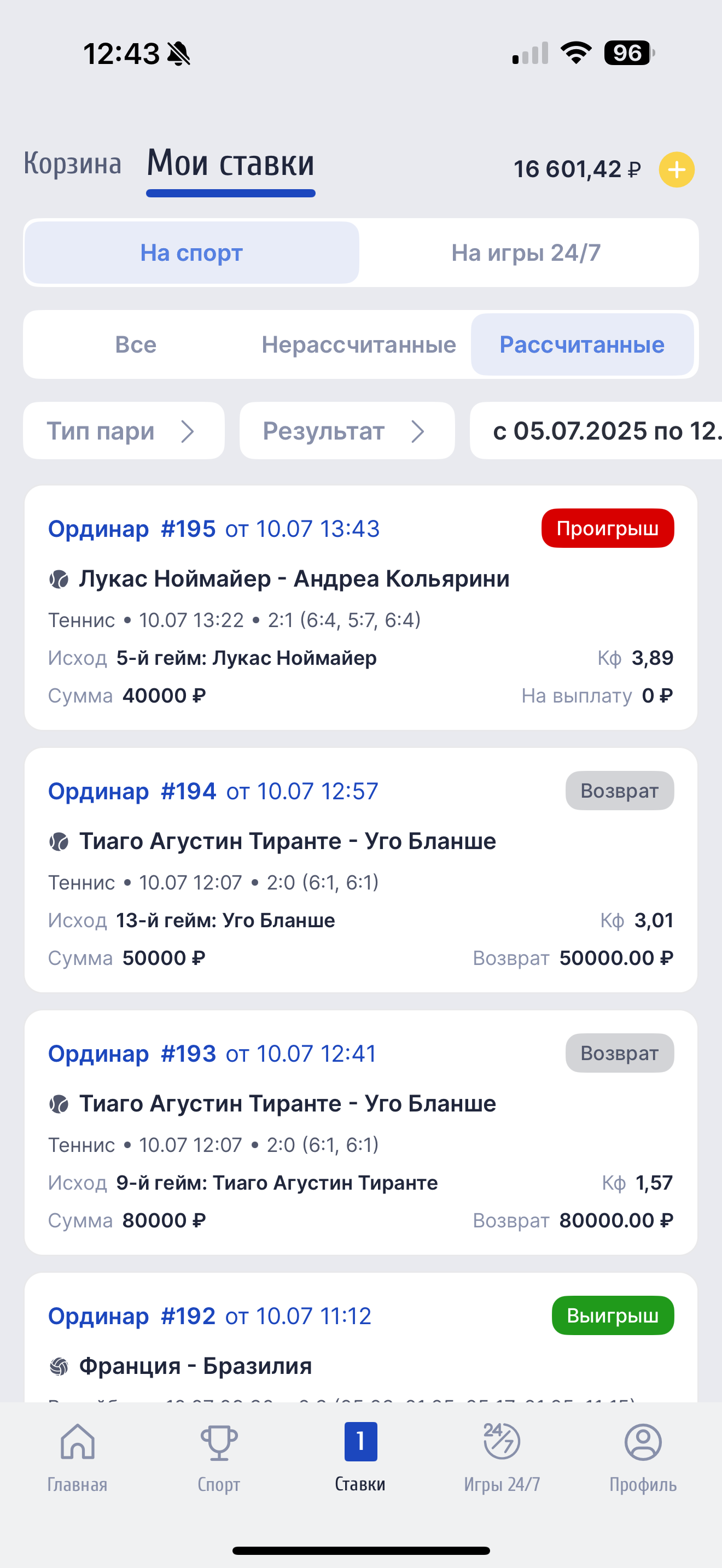722x1568 pixels.
Task: Tap the yellow plus deposit button
Action: pyautogui.click(x=677, y=170)
